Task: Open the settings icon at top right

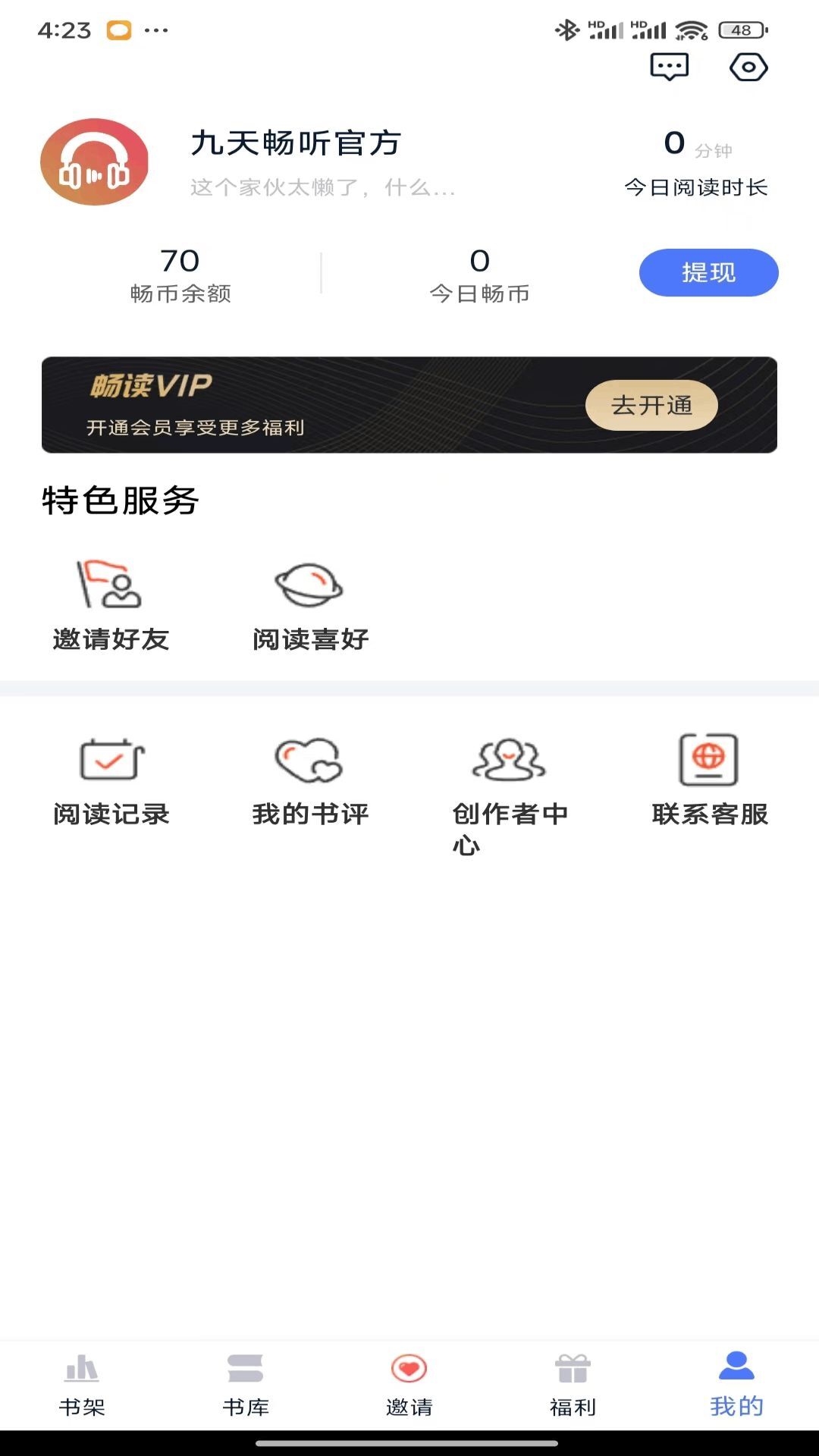Action: pyautogui.click(x=747, y=67)
